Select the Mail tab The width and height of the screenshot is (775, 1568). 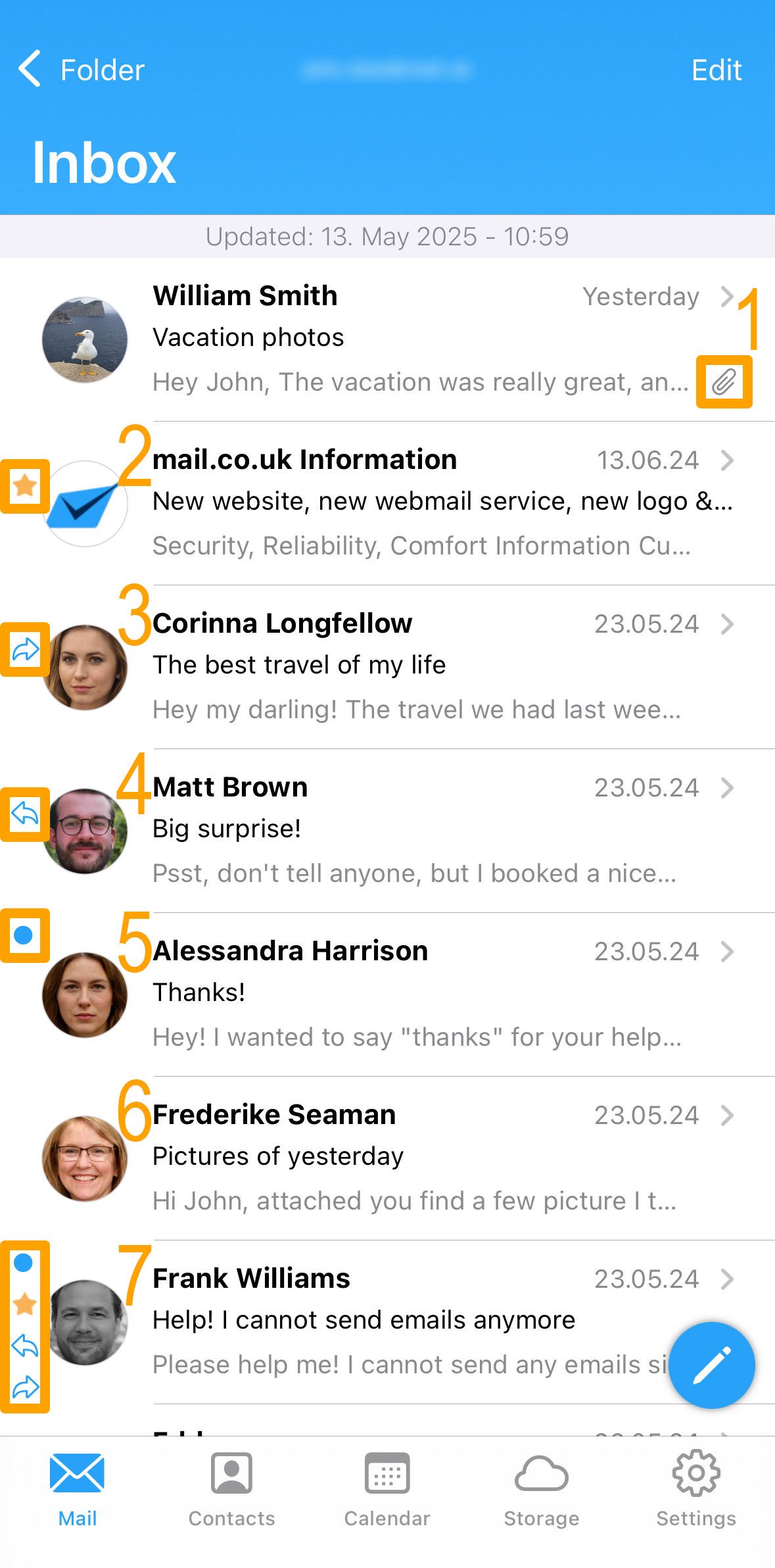(x=78, y=1491)
